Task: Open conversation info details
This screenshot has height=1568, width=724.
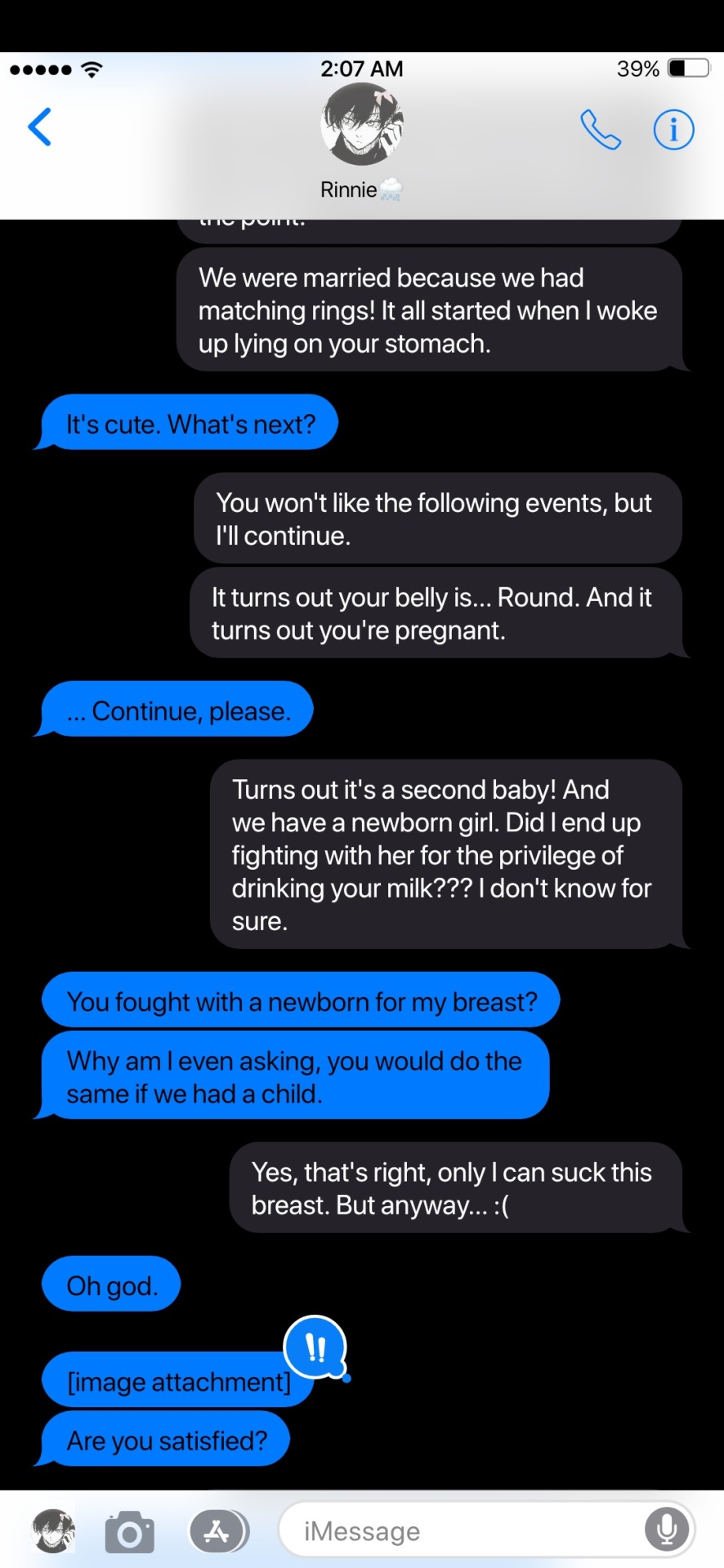Action: [673, 130]
